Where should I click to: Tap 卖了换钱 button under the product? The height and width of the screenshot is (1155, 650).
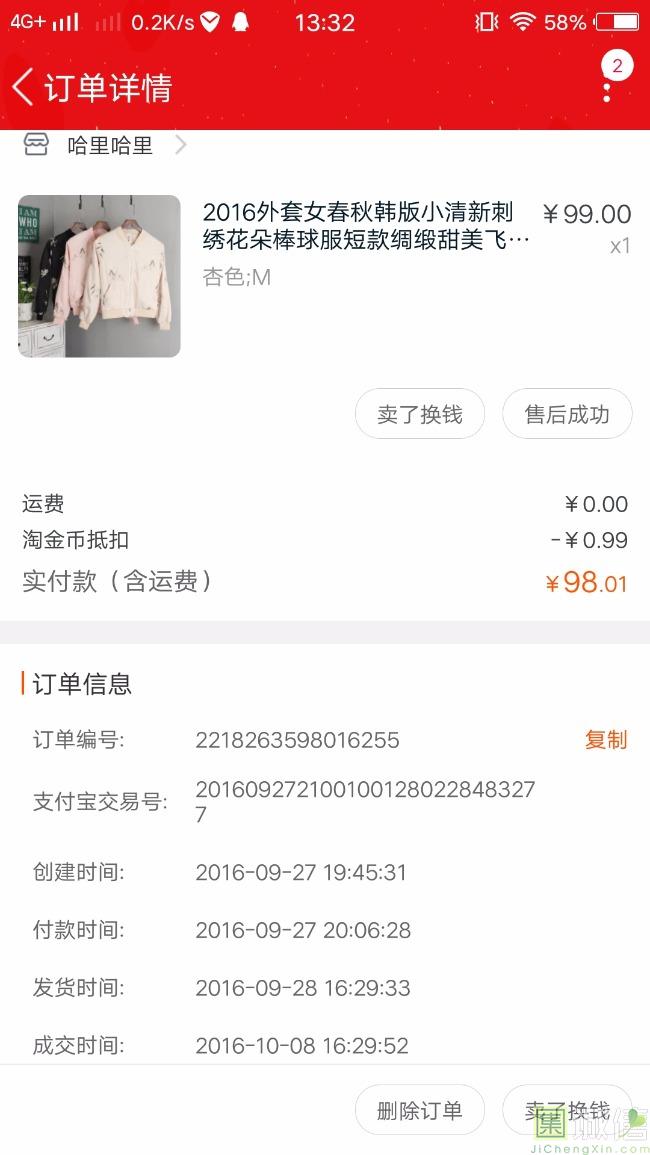click(420, 414)
